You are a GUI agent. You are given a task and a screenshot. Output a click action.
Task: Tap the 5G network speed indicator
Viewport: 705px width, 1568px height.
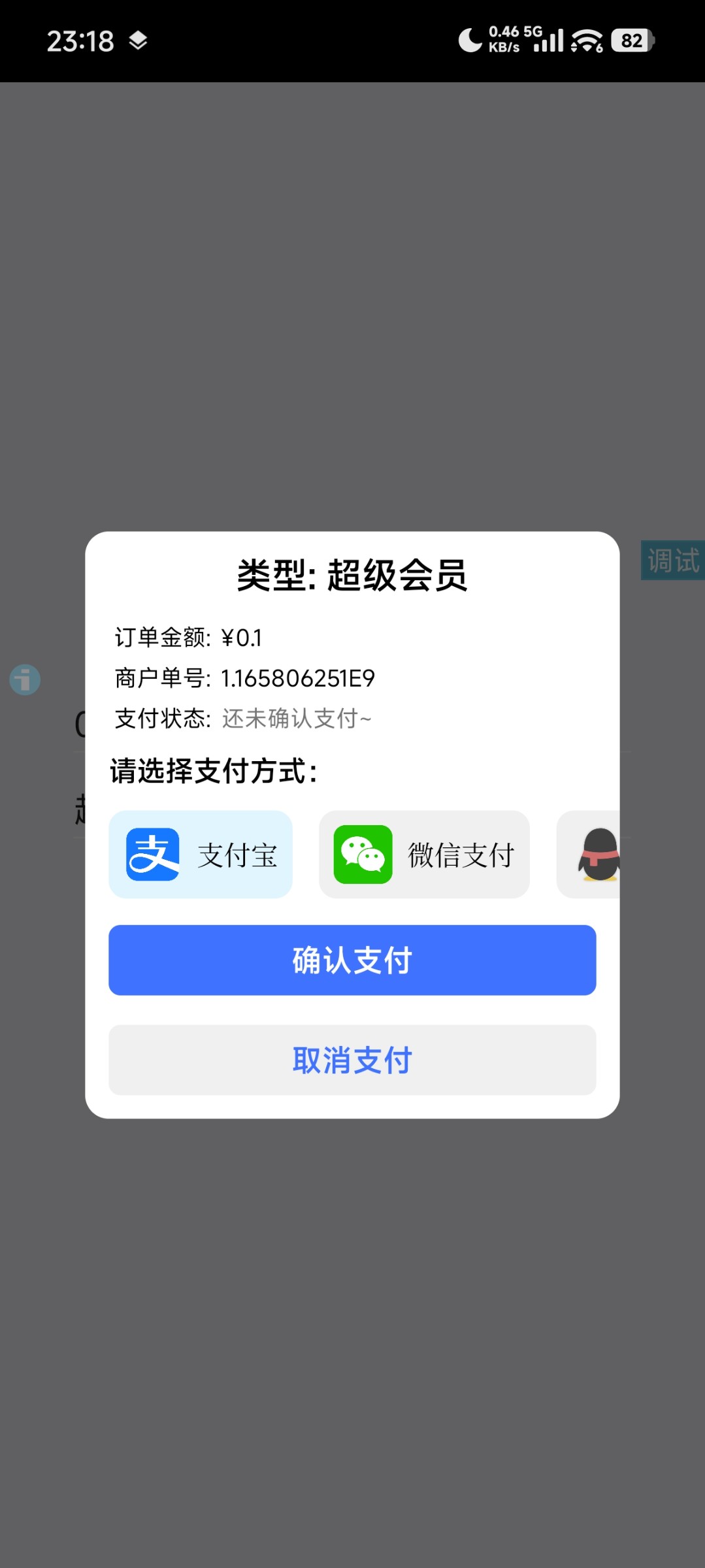(508, 39)
